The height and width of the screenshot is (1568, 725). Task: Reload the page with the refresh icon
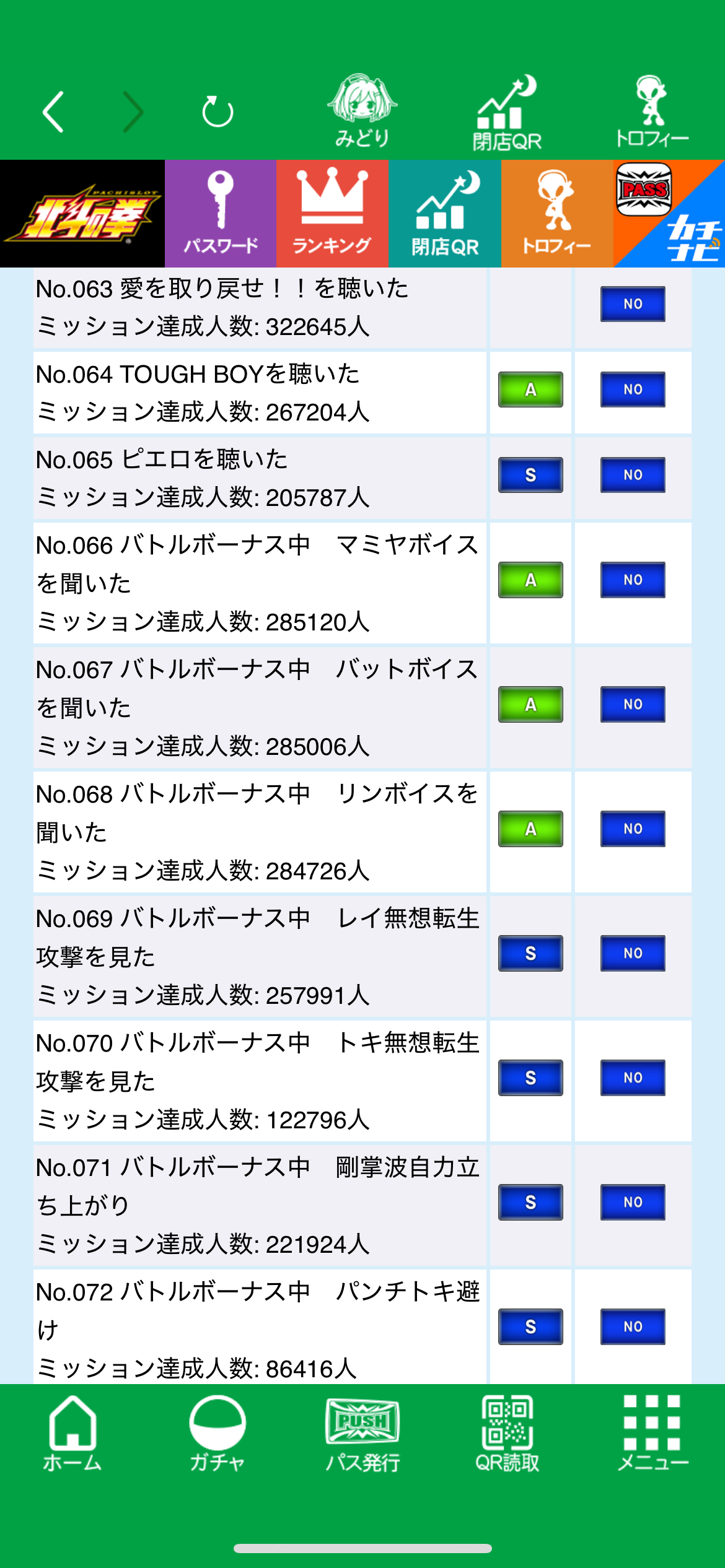click(x=217, y=111)
